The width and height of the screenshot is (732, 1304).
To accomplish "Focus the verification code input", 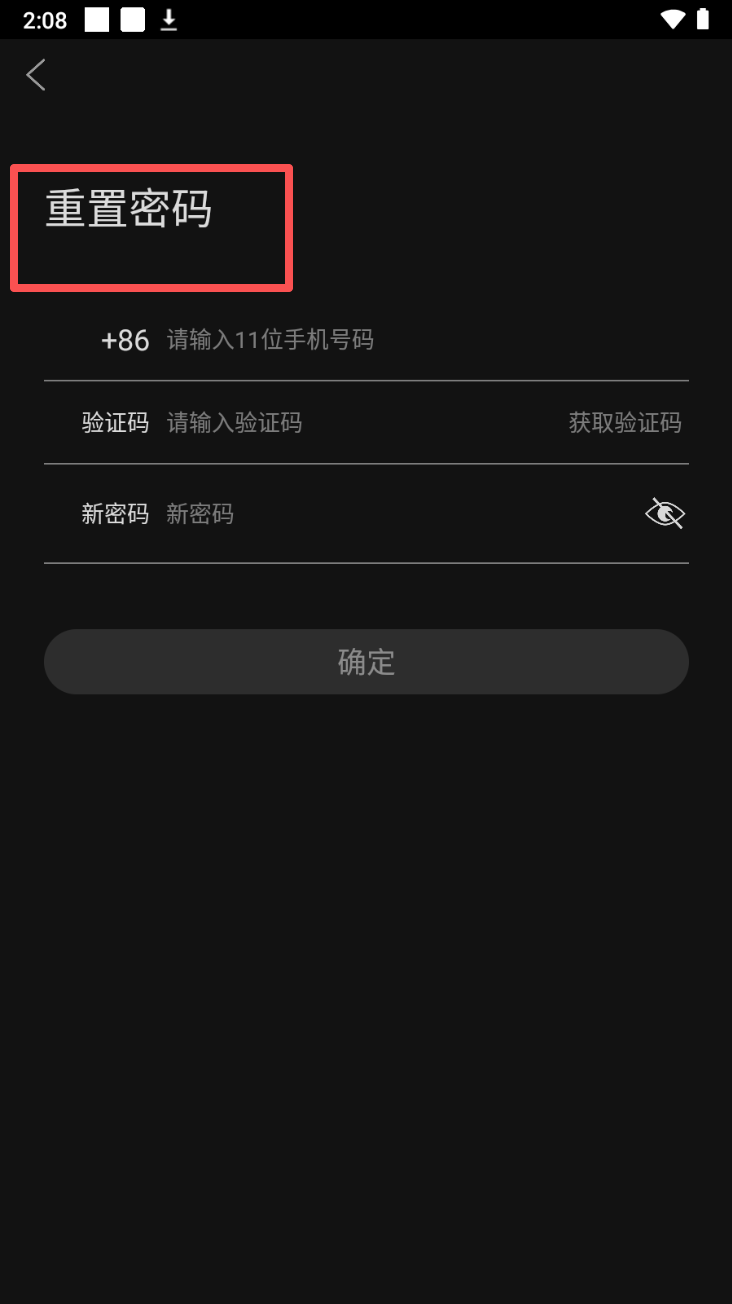I will [350, 423].
